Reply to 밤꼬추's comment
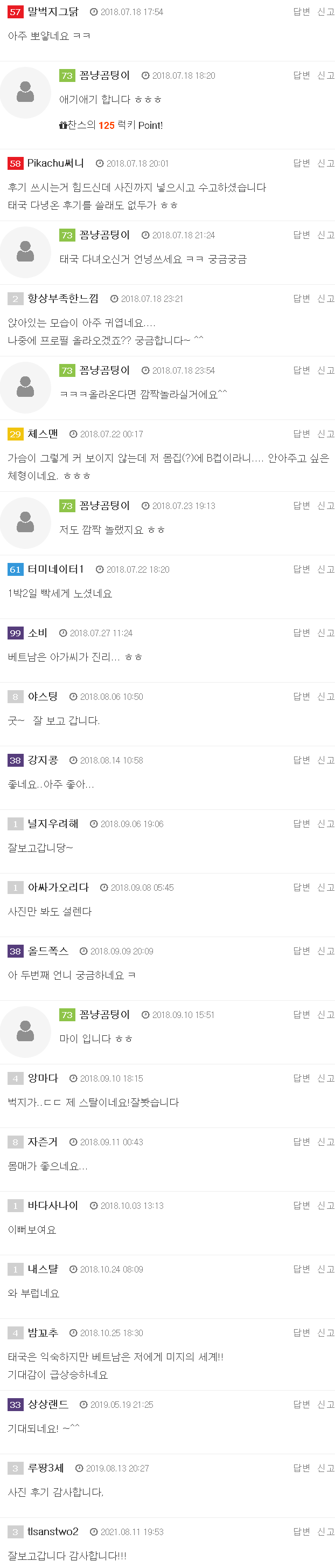Viewport: 335px width, 1568px height. point(301,1332)
